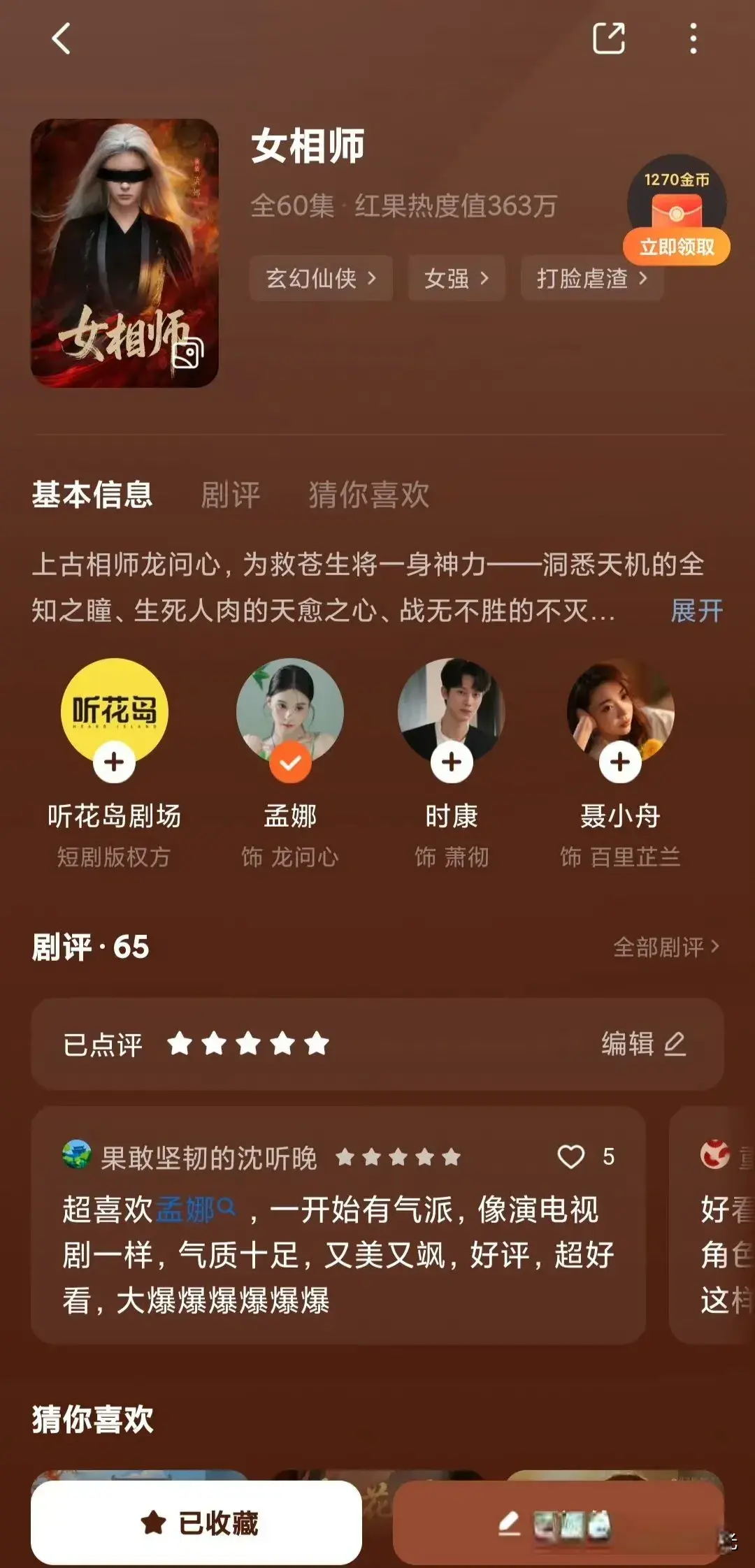Follow 听花岛剧场 with the plus button
Screen dimensions: 755x1568
coord(115,762)
